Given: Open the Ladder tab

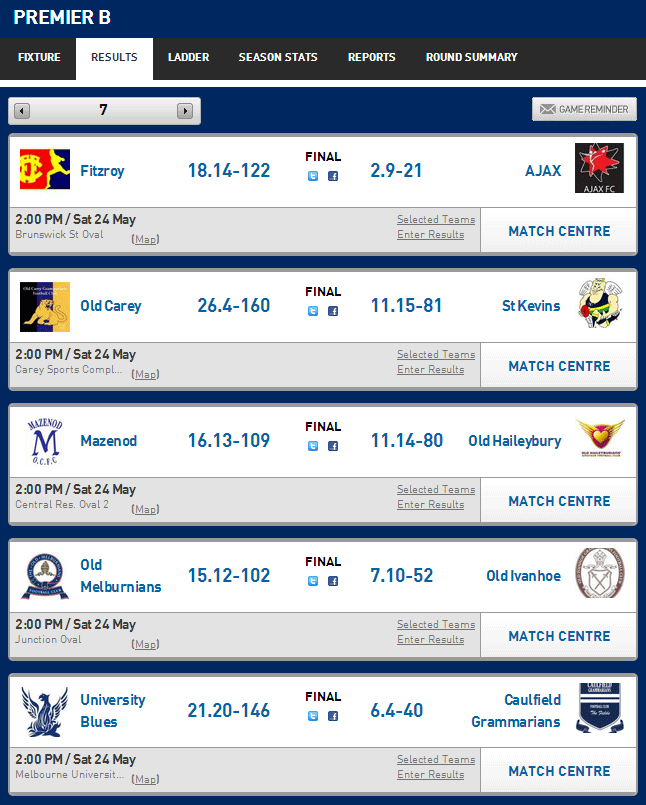Looking at the screenshot, I should (x=188, y=58).
